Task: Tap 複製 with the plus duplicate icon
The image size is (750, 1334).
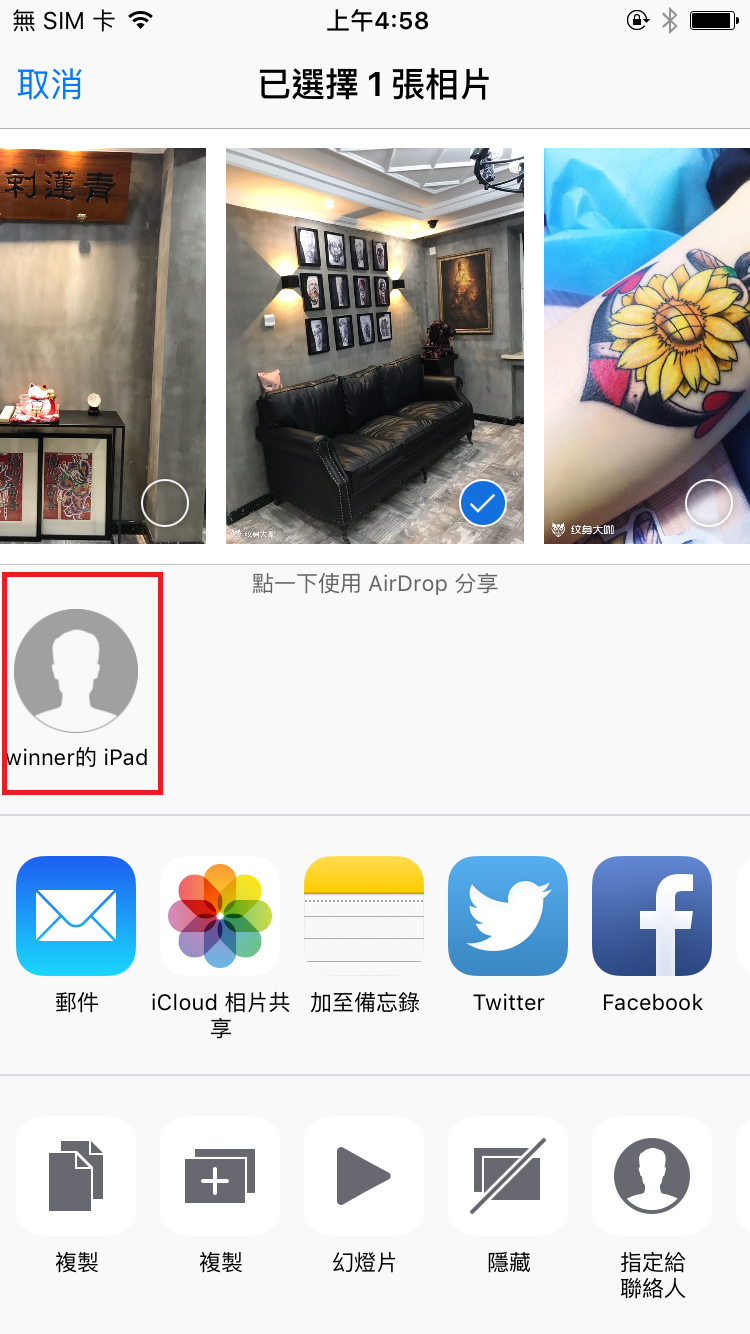Action: pos(220,1176)
